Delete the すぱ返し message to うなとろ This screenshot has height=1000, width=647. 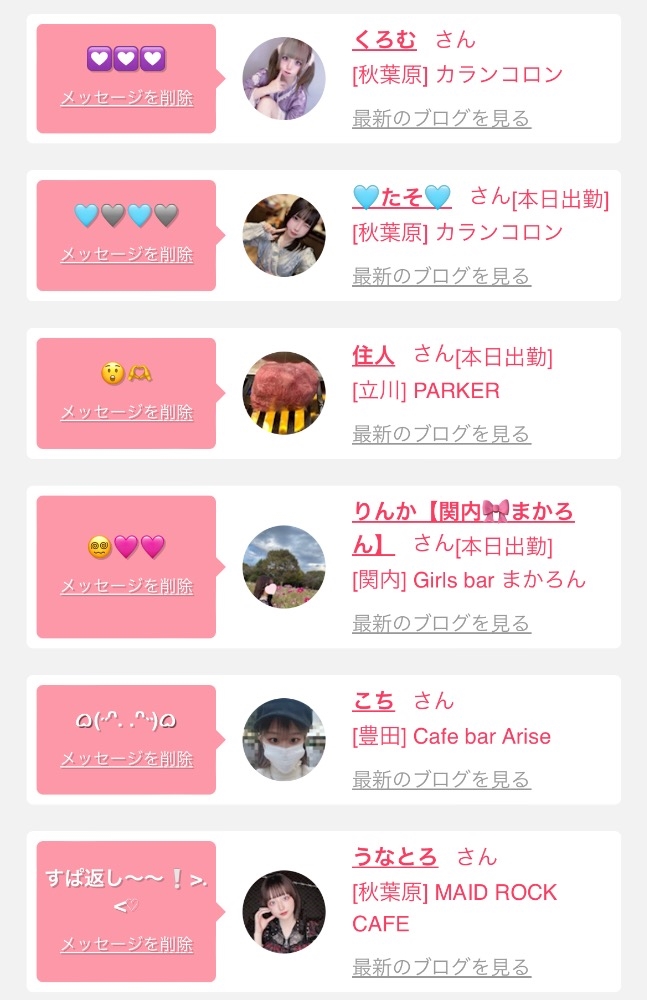pyautogui.click(x=127, y=944)
